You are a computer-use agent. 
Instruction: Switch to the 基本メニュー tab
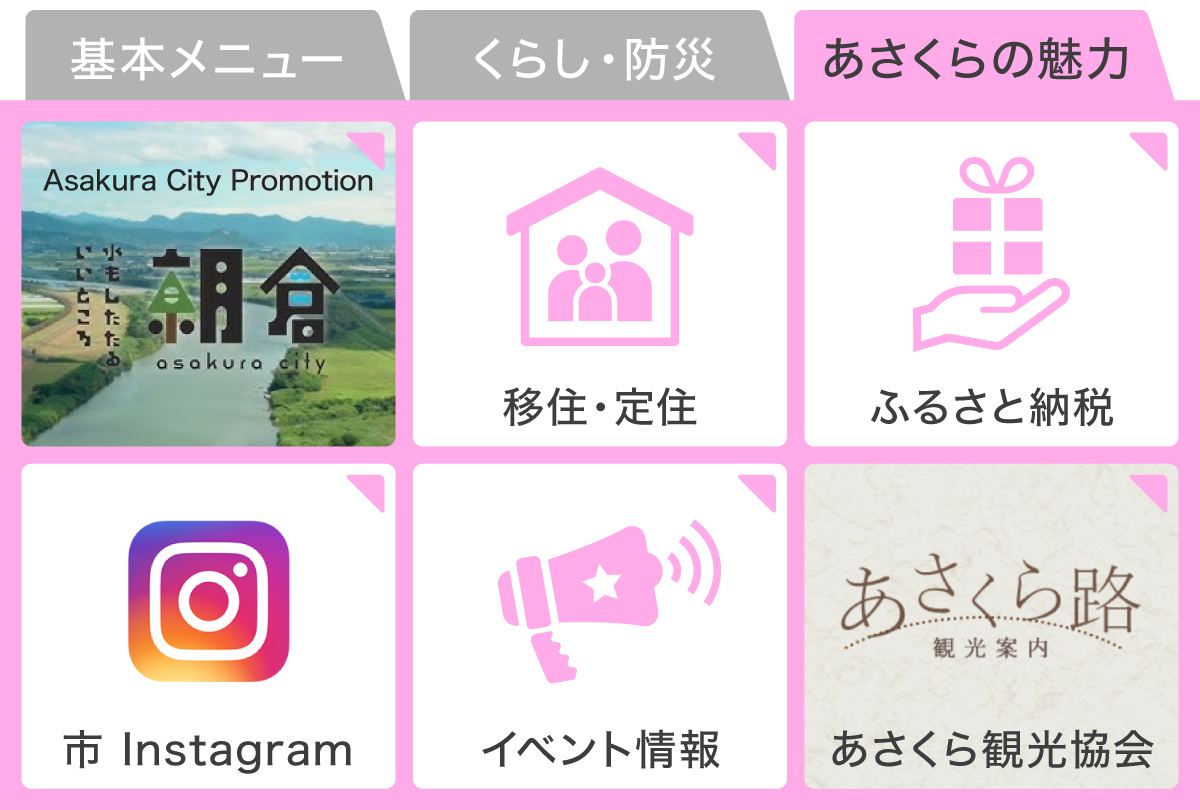[x=205, y=58]
